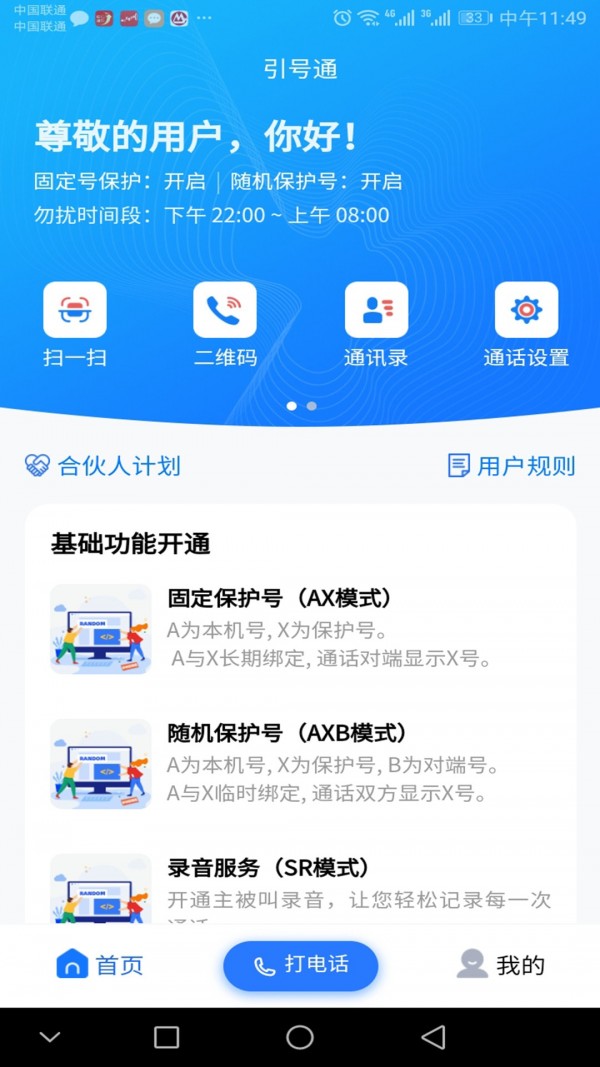Switch to the 我的 tab
600x1067 pixels.
pos(500,965)
